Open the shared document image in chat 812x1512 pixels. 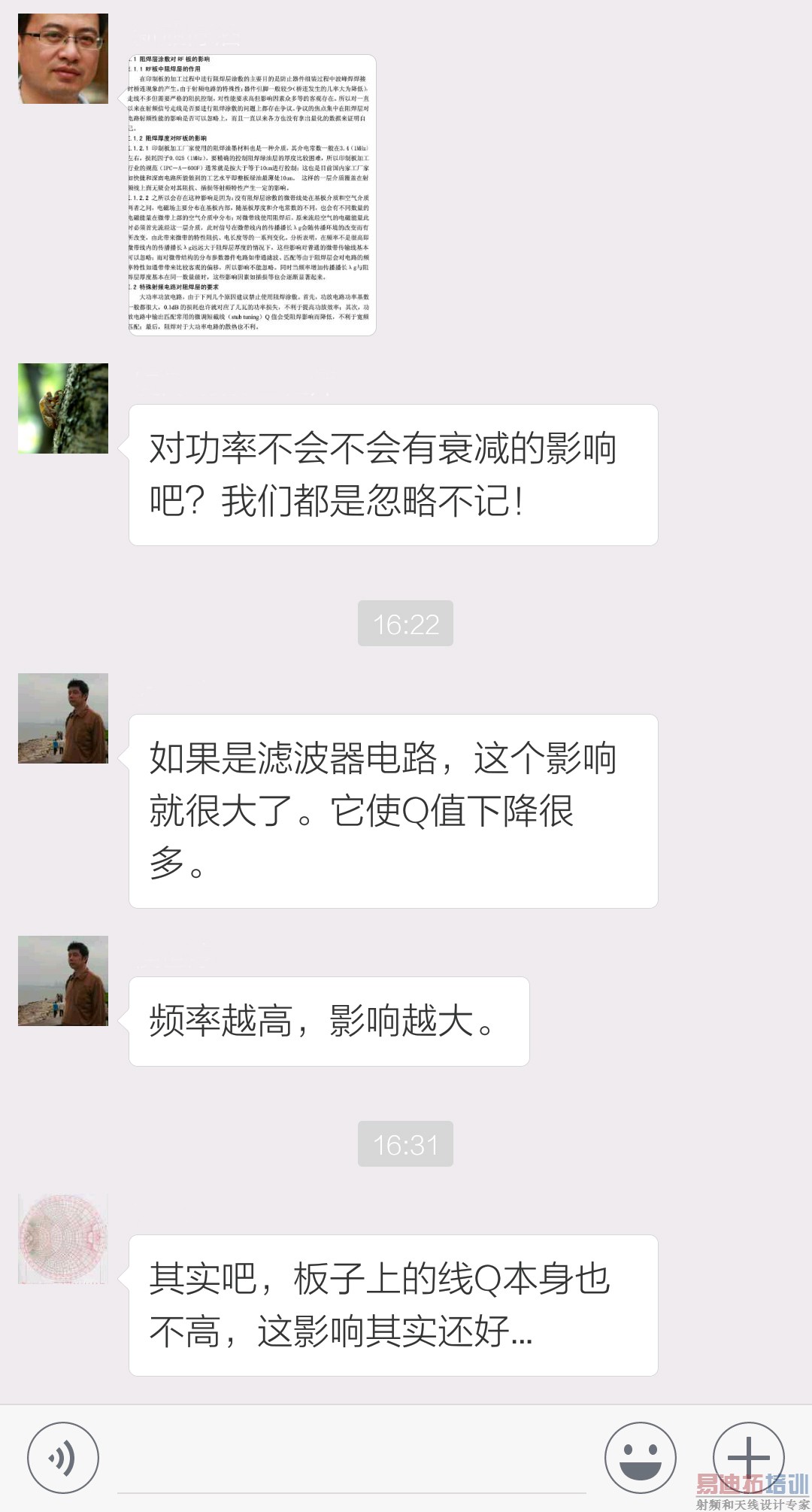pyautogui.click(x=251, y=196)
